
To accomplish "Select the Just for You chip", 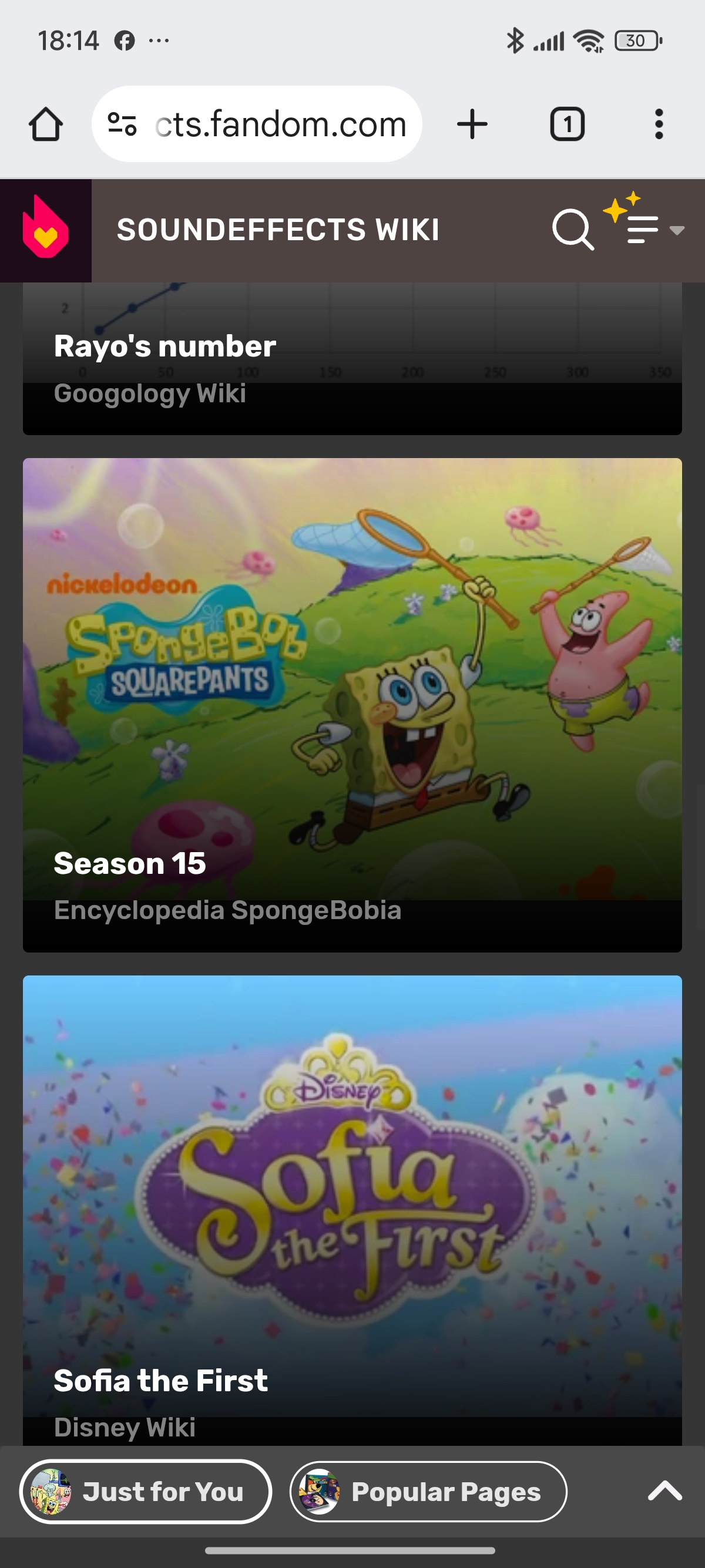I will (146, 1491).
